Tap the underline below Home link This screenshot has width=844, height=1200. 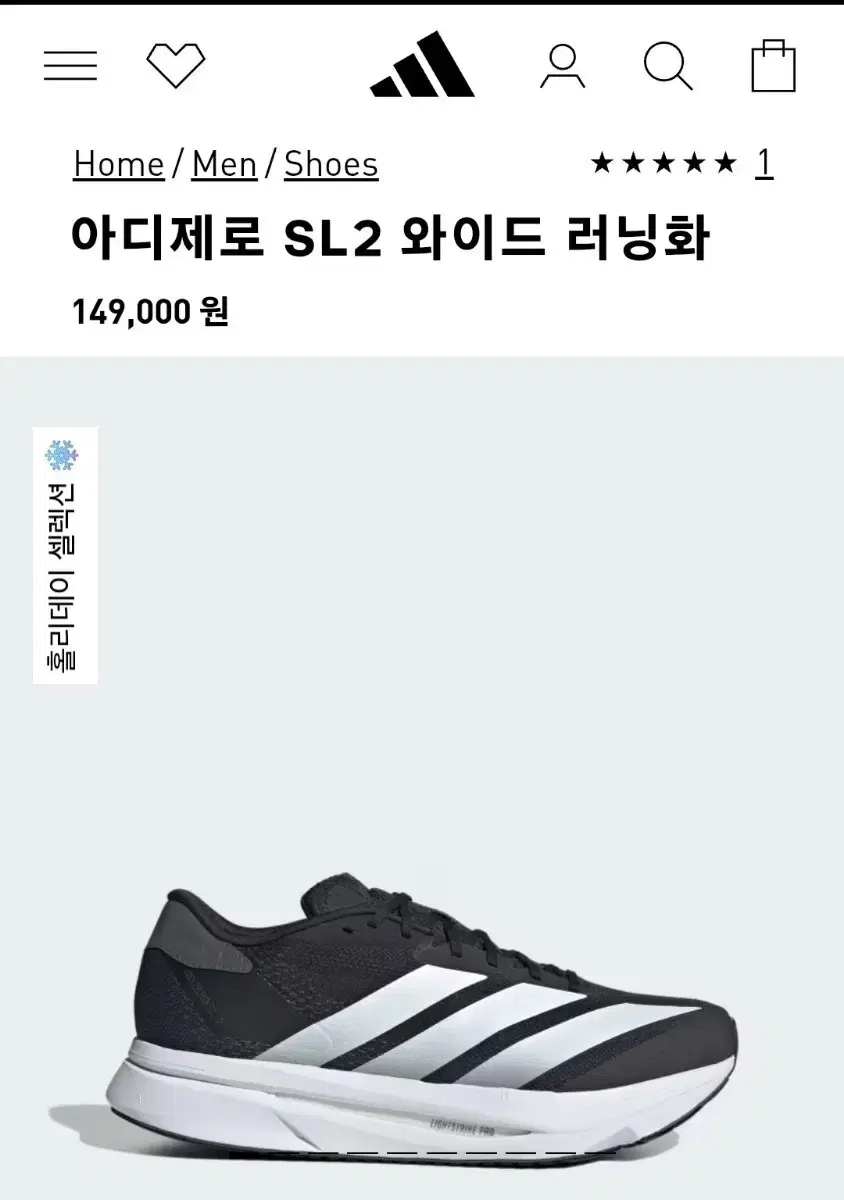(x=118, y=180)
